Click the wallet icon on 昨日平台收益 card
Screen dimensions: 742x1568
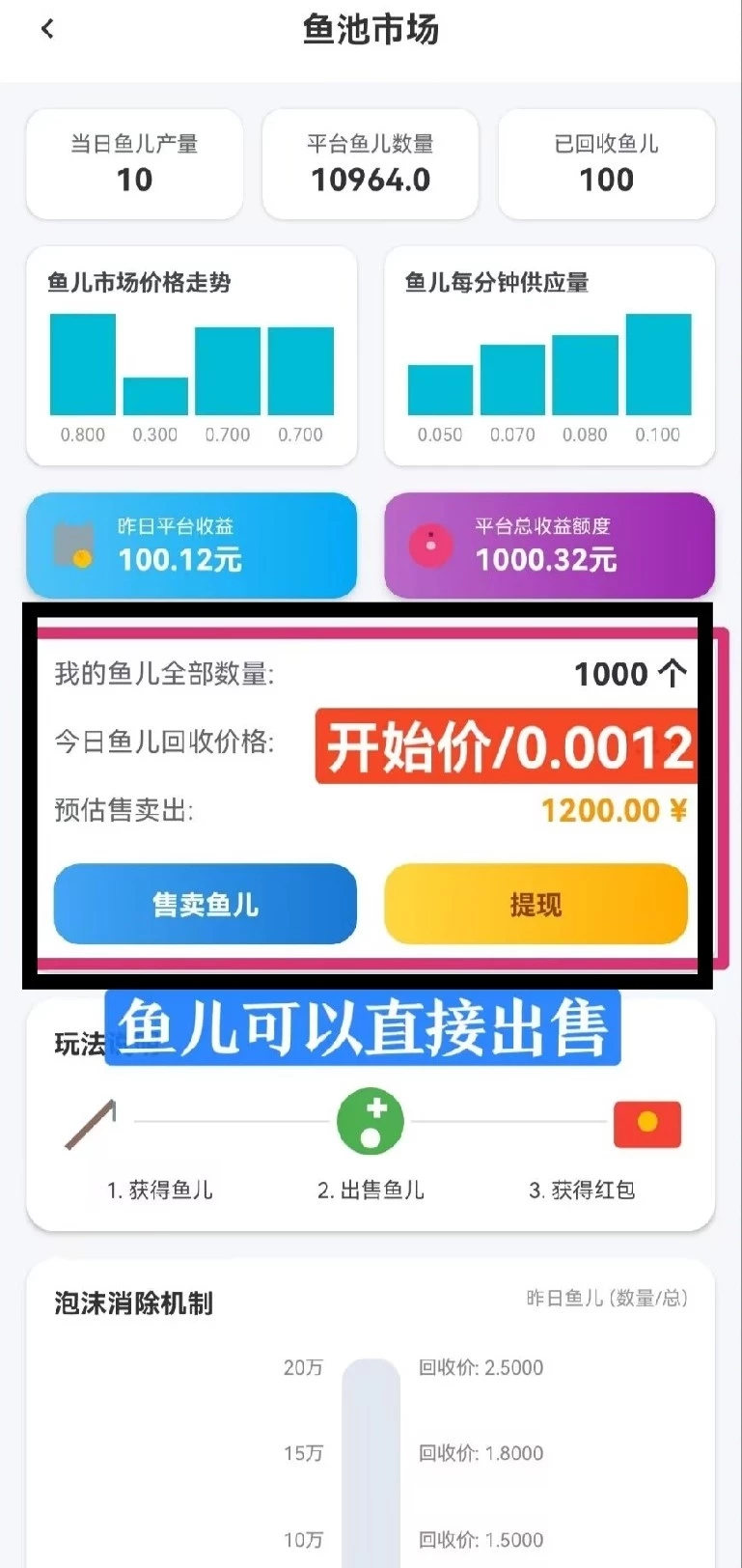[x=72, y=545]
